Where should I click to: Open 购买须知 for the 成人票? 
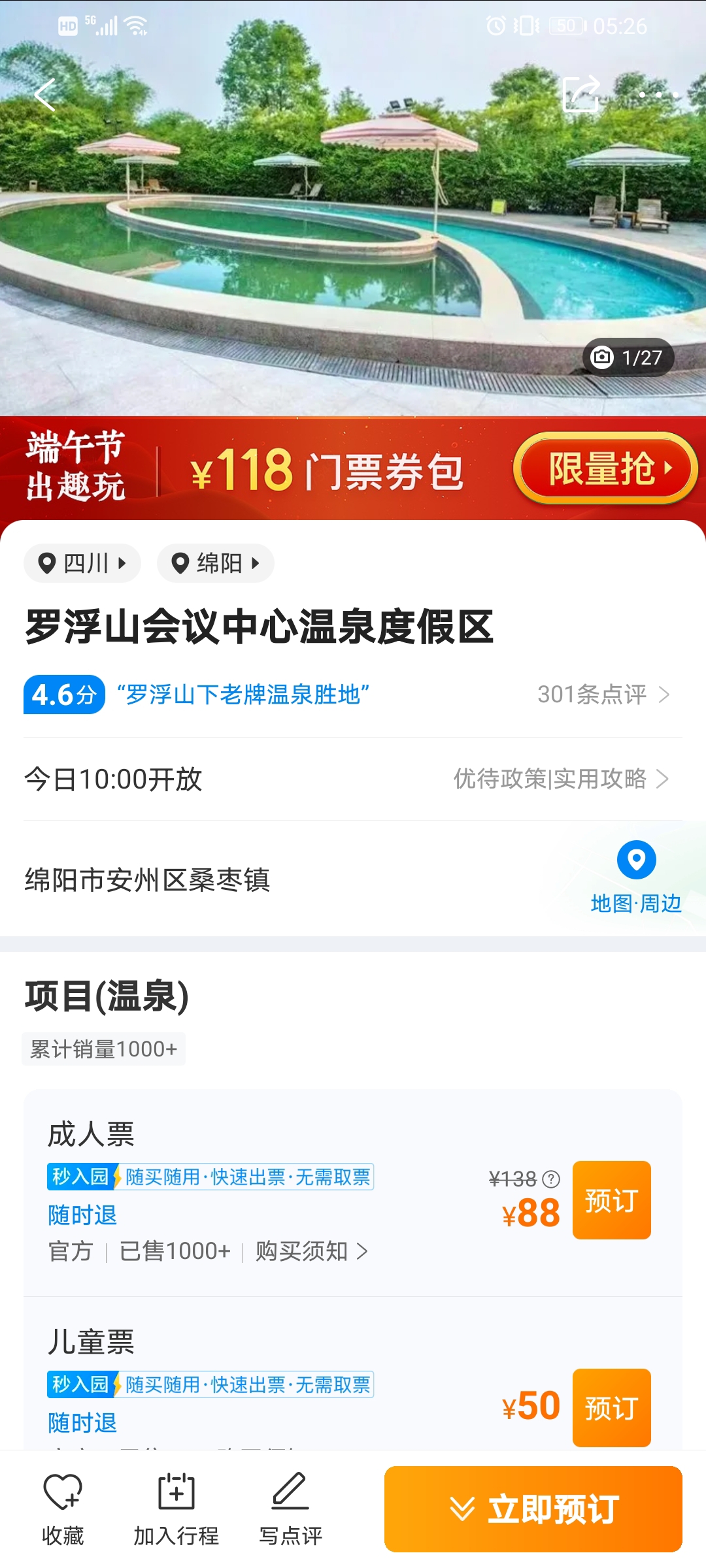pyautogui.click(x=311, y=1251)
